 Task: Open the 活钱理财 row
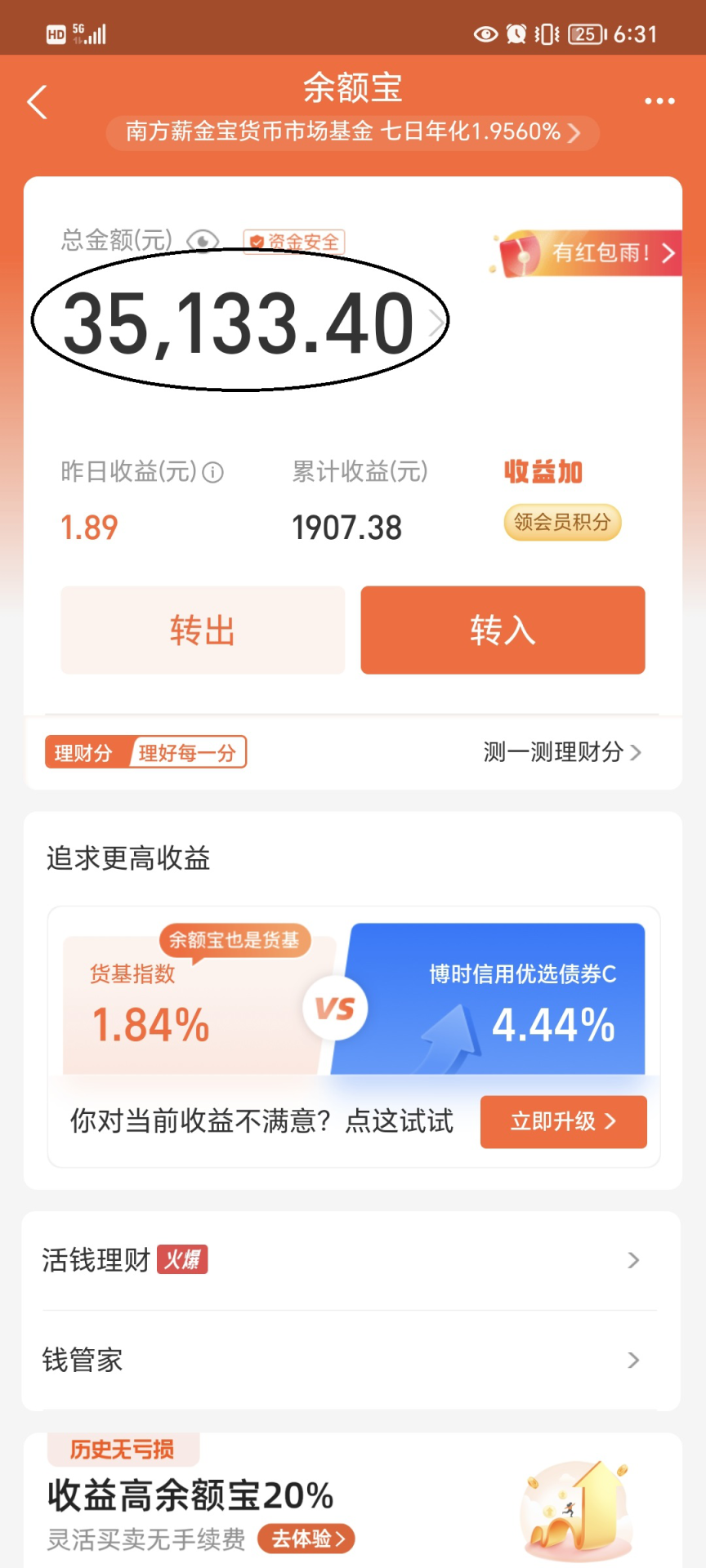point(352,1260)
